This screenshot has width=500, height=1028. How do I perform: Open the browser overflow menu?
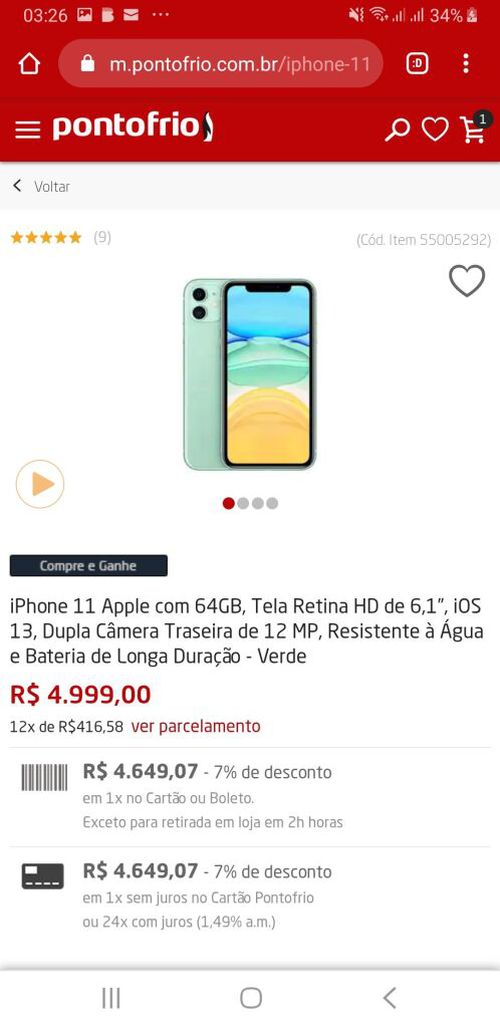[x=466, y=64]
